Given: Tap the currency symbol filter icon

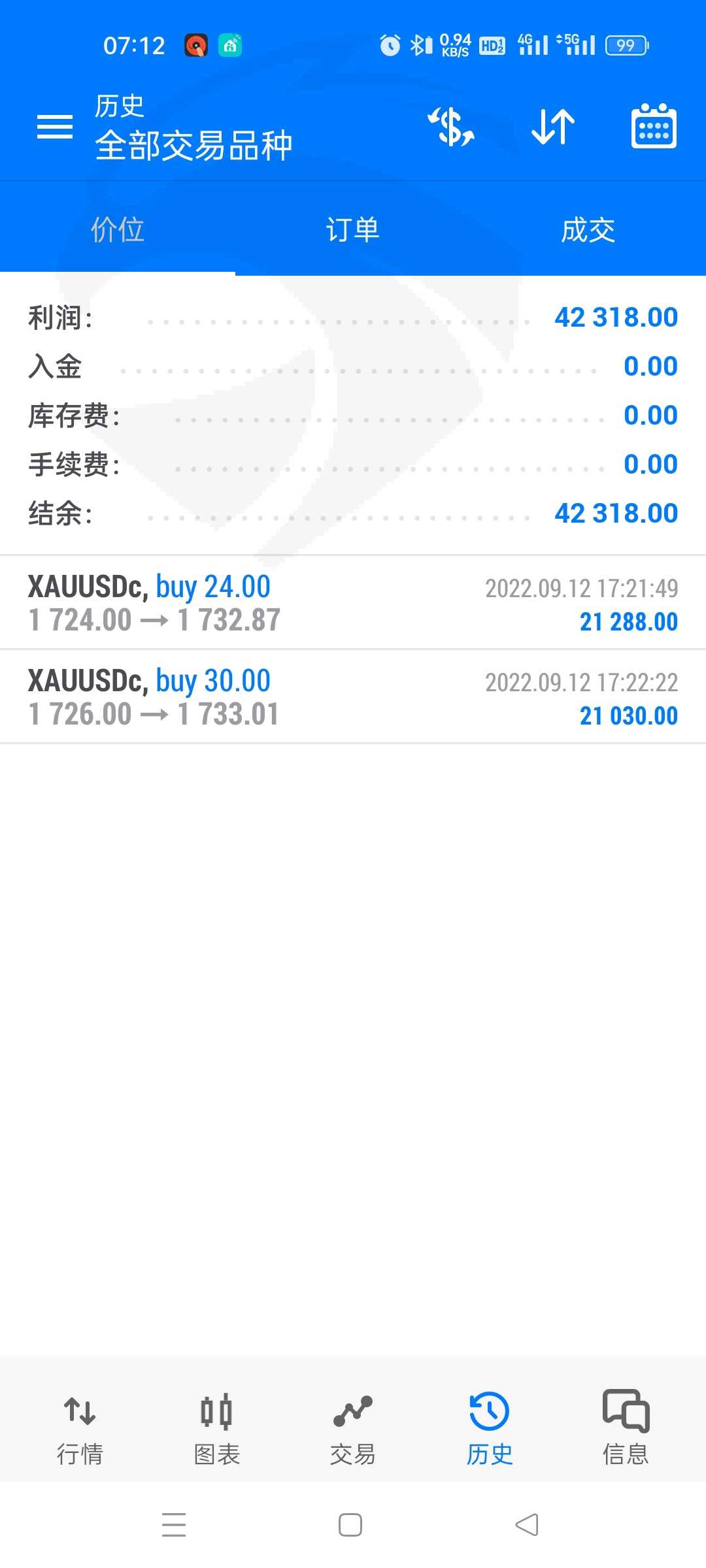Looking at the screenshot, I should click(451, 127).
